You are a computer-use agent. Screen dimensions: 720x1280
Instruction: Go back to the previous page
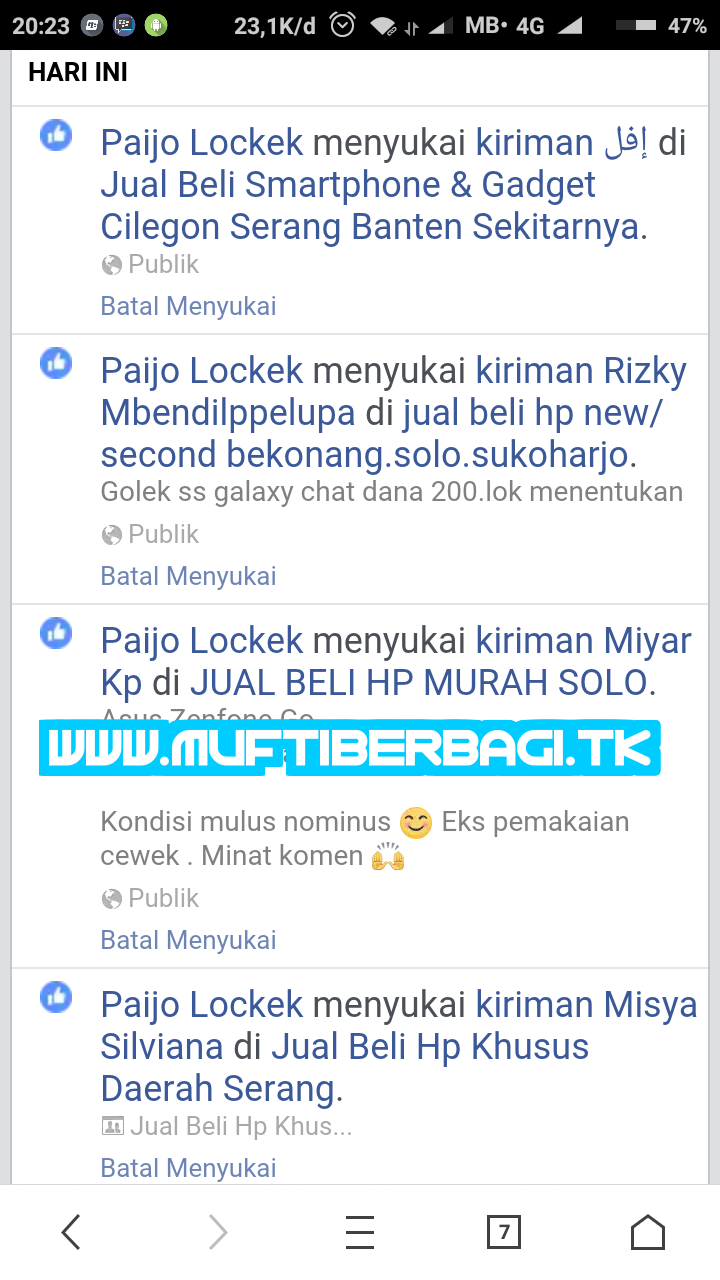pyautogui.click(x=71, y=1233)
